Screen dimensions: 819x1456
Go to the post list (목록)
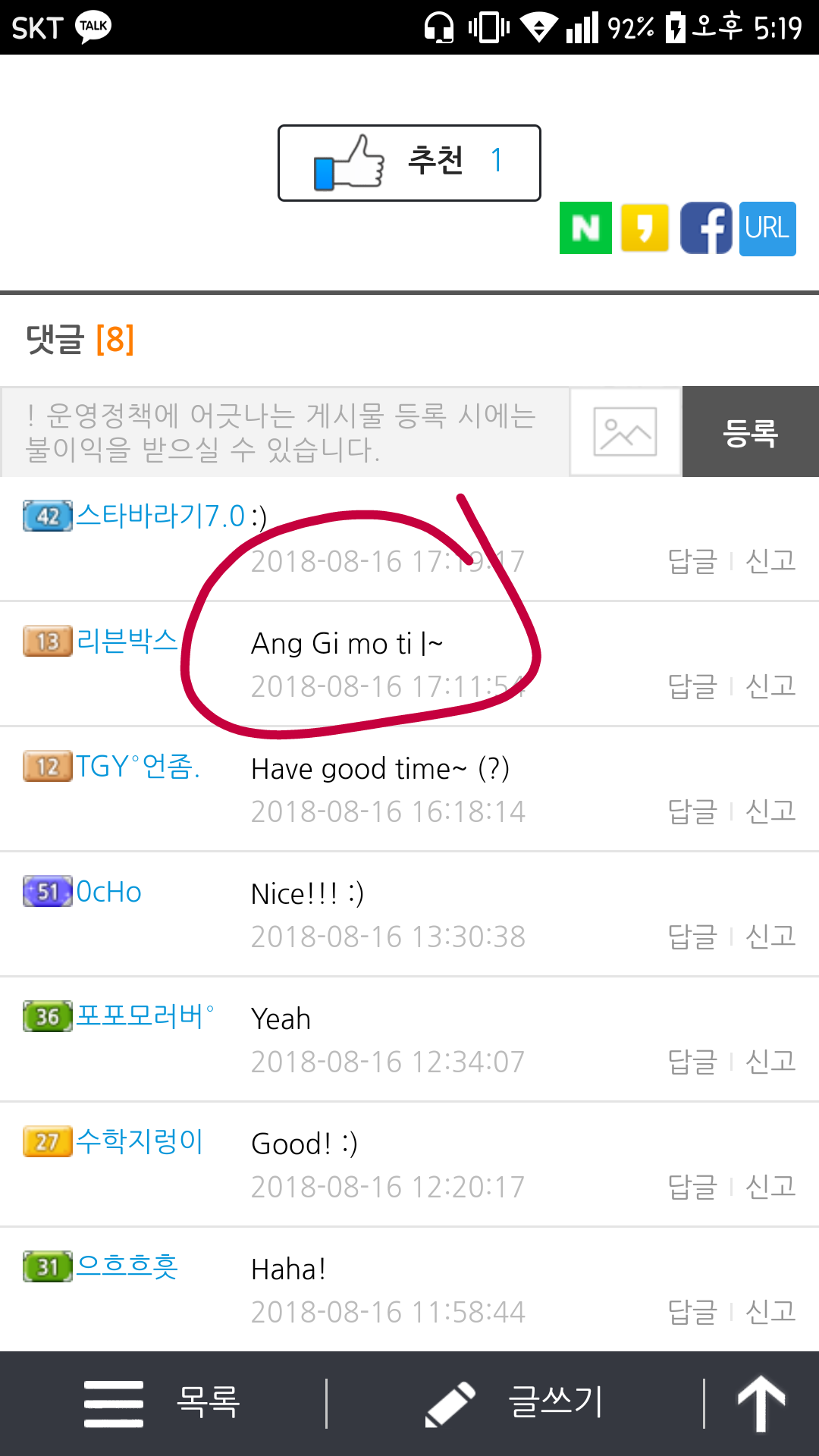(162, 1403)
